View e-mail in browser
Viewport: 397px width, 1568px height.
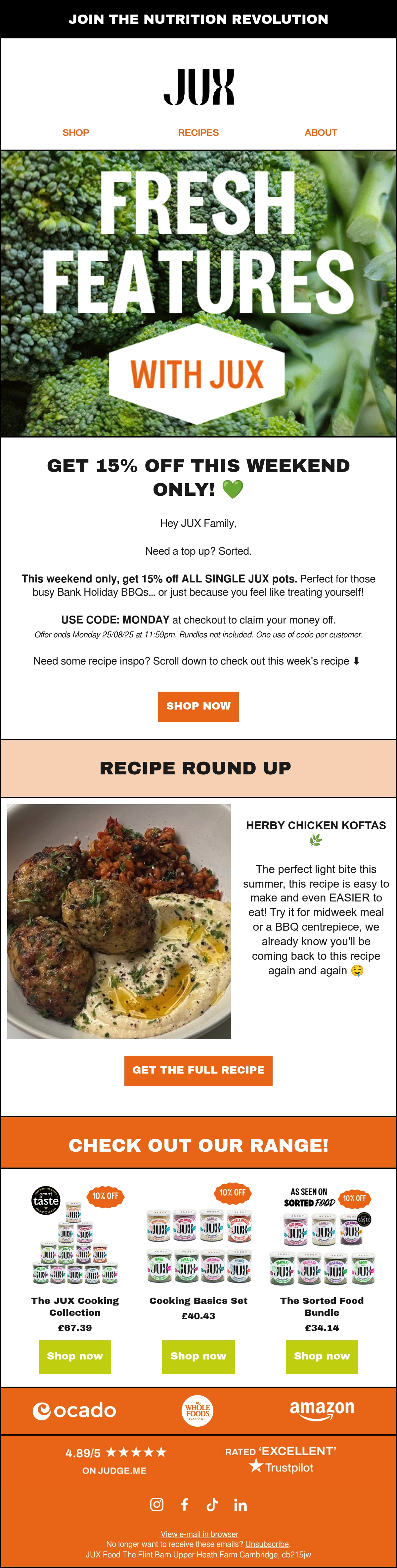[199, 1534]
